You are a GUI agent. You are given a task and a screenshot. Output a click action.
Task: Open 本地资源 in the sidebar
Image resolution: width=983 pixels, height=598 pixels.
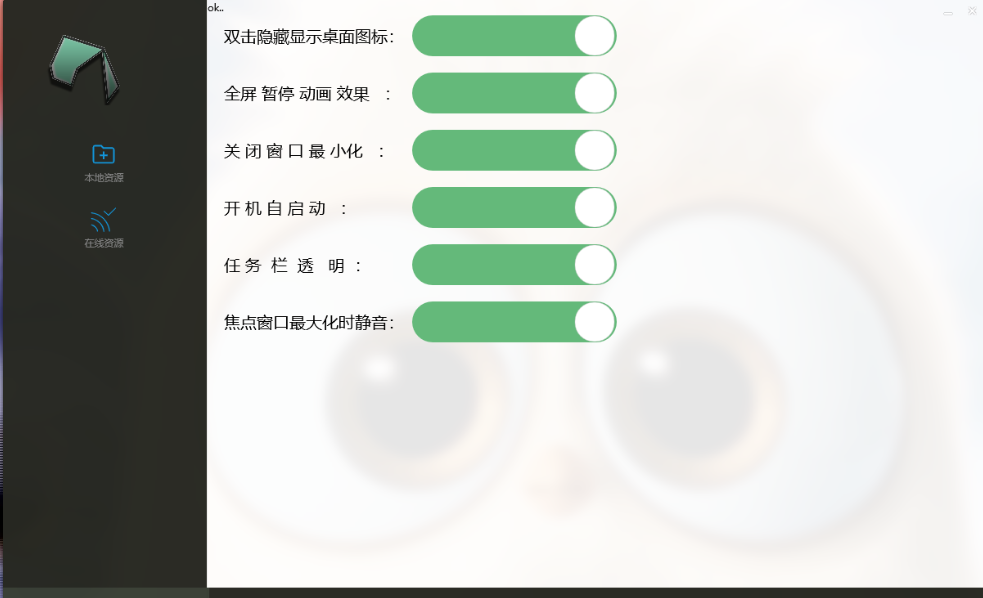click(103, 162)
